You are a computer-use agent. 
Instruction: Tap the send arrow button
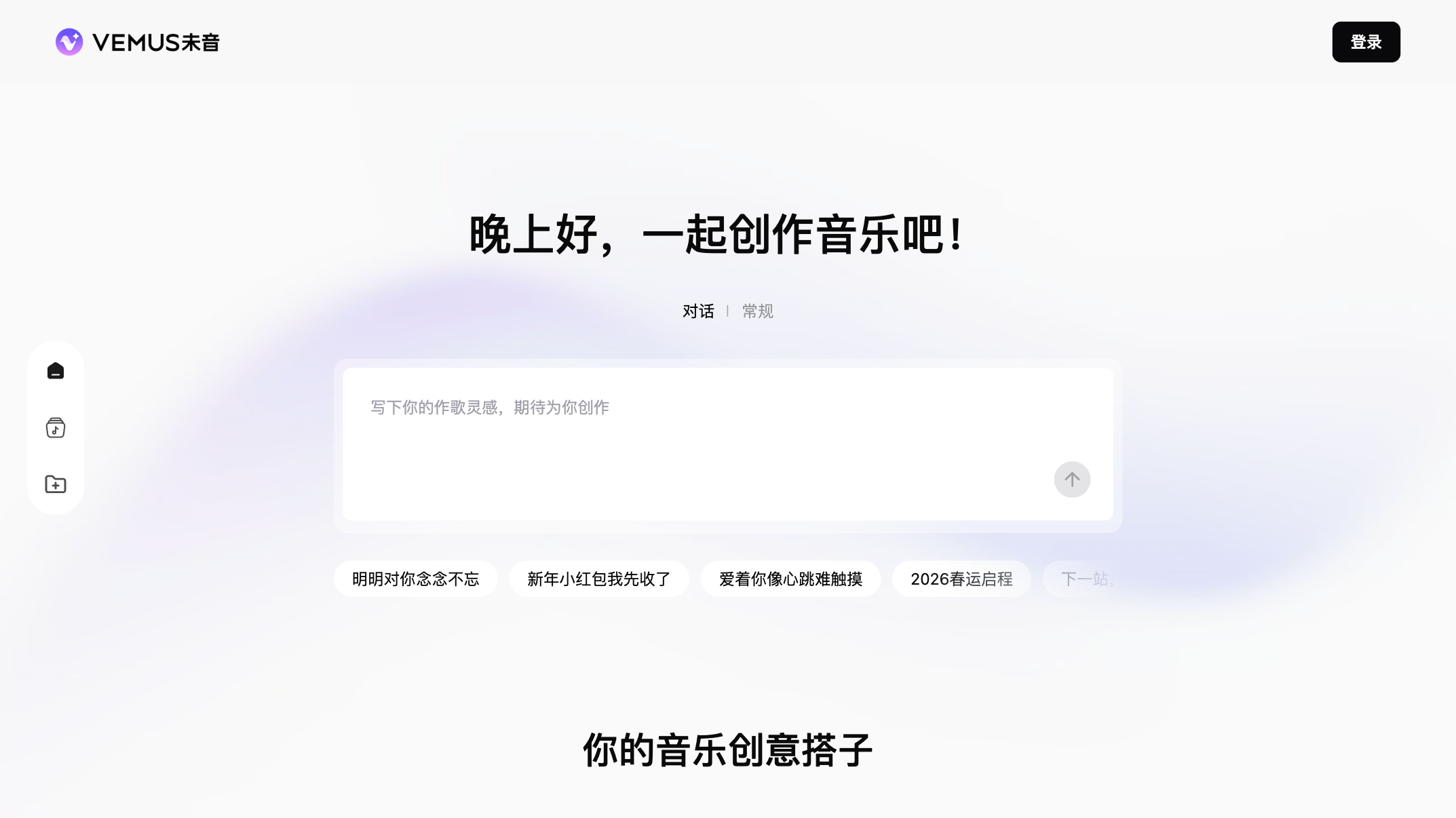pyautogui.click(x=1071, y=480)
